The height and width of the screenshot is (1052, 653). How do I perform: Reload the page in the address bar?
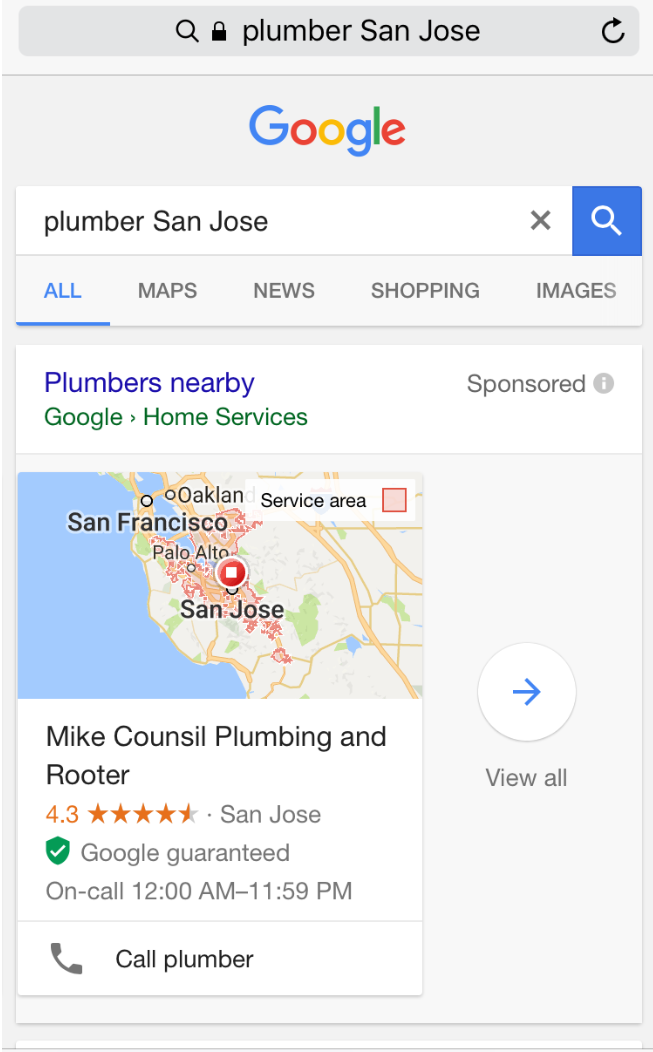tap(612, 31)
